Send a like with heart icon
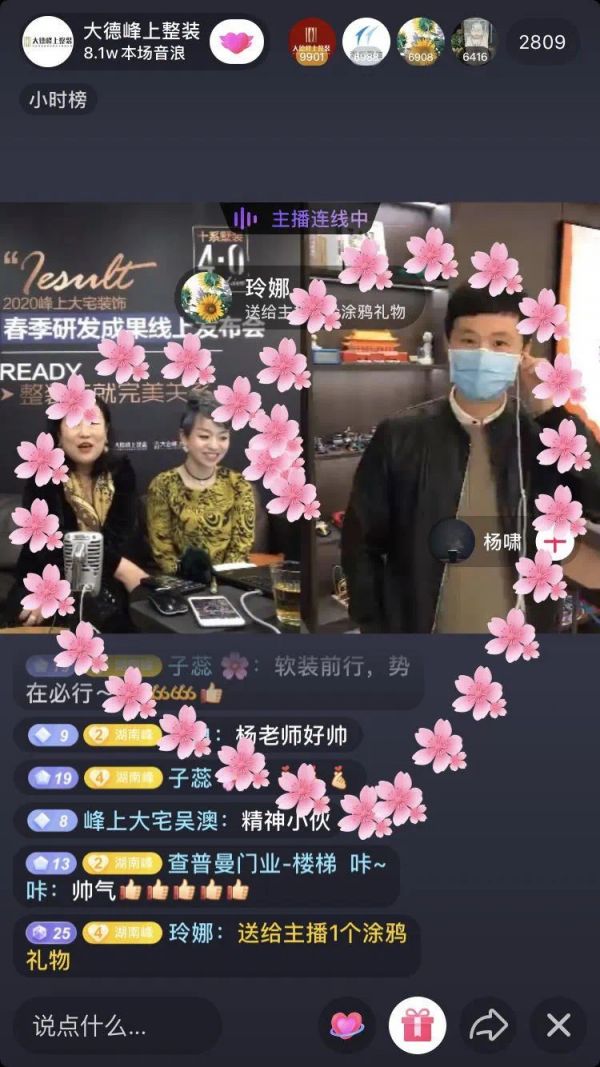 346,1025
